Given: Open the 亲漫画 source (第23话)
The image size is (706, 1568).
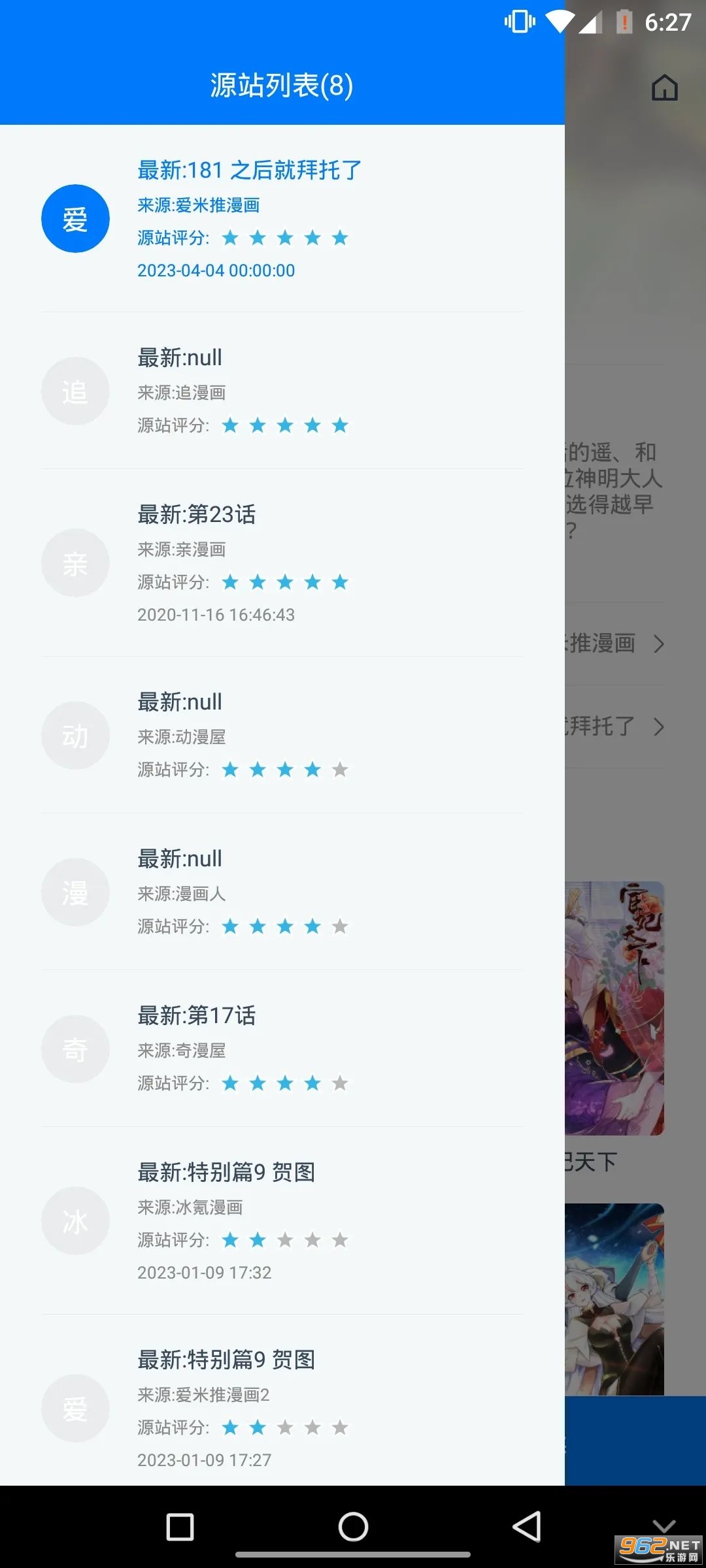Looking at the screenshot, I should pyautogui.click(x=281, y=563).
